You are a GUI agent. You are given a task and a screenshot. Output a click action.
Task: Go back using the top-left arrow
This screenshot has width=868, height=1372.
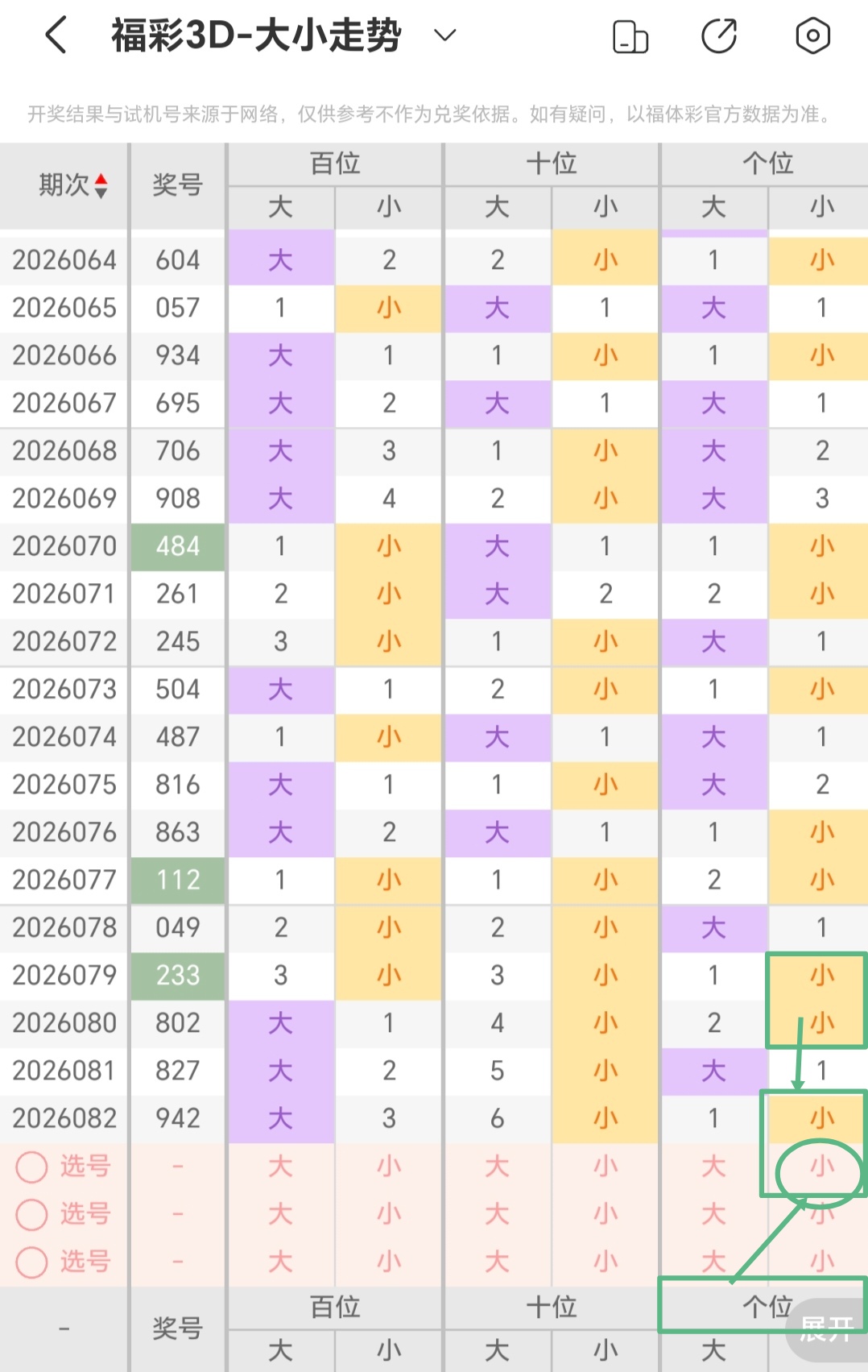[56, 36]
